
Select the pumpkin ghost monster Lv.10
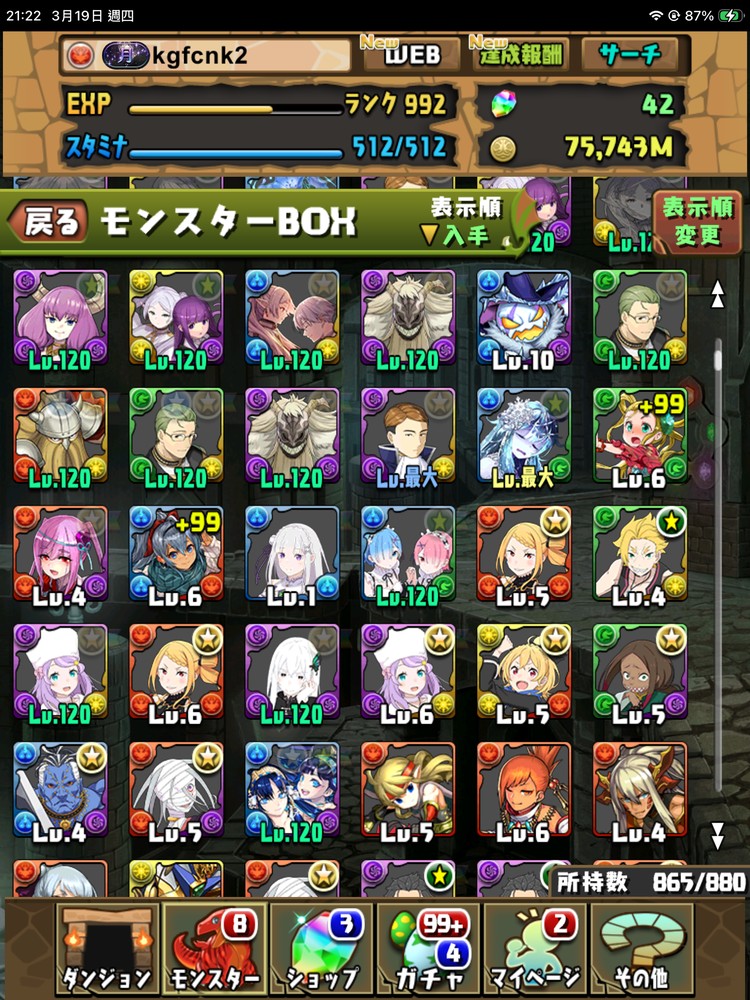click(524, 318)
